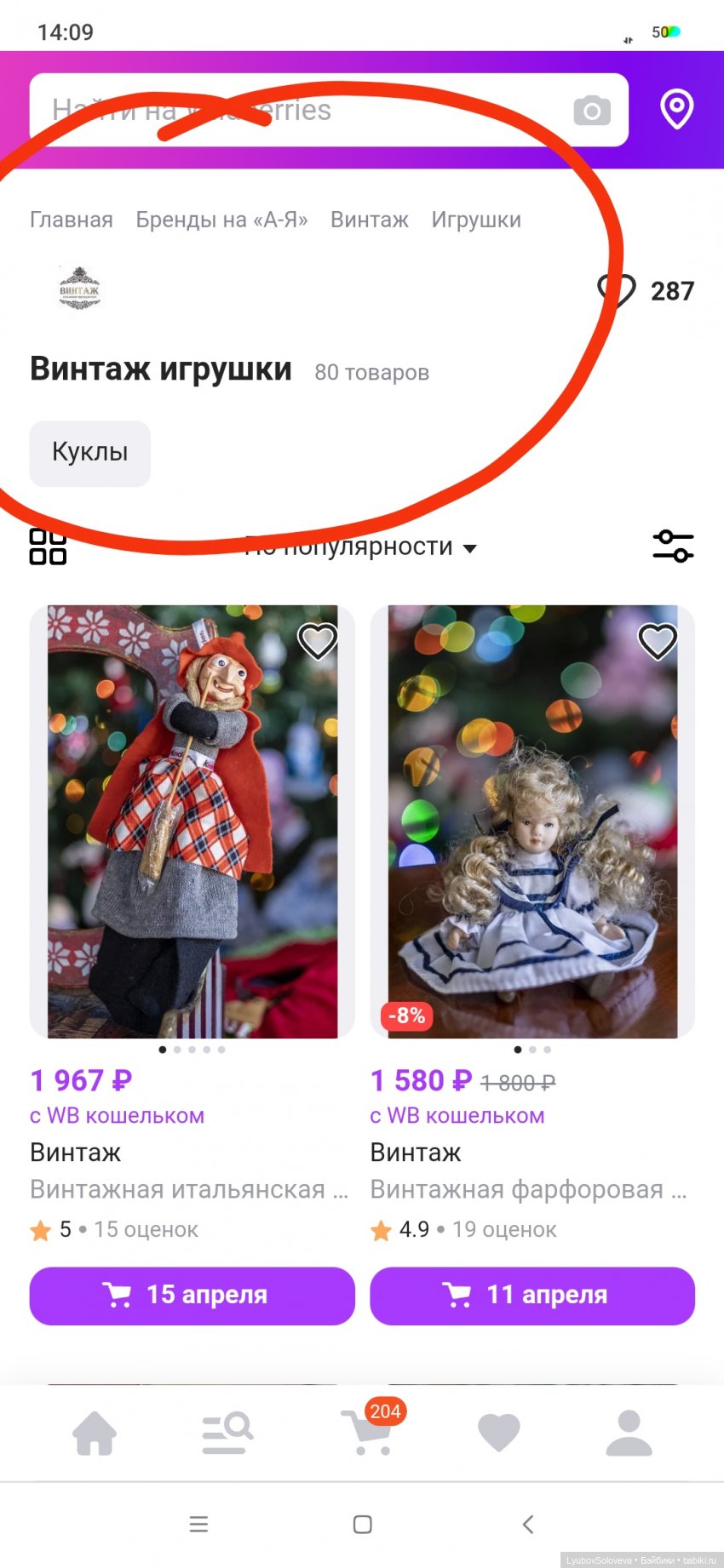
Task: Add the Винтаж brand to favorites
Action: 617,290
